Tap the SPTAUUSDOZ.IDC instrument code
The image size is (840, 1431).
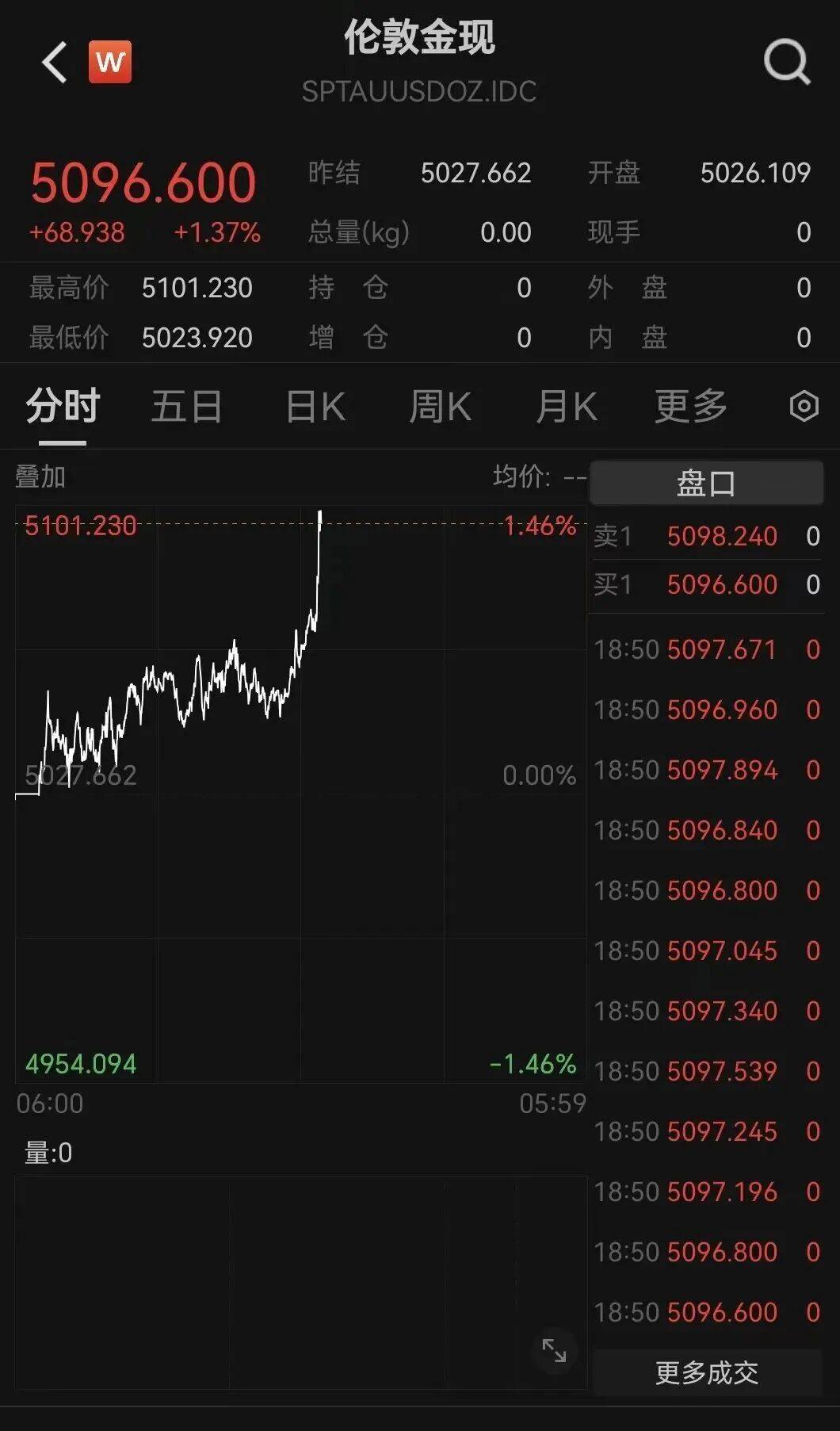(420, 92)
